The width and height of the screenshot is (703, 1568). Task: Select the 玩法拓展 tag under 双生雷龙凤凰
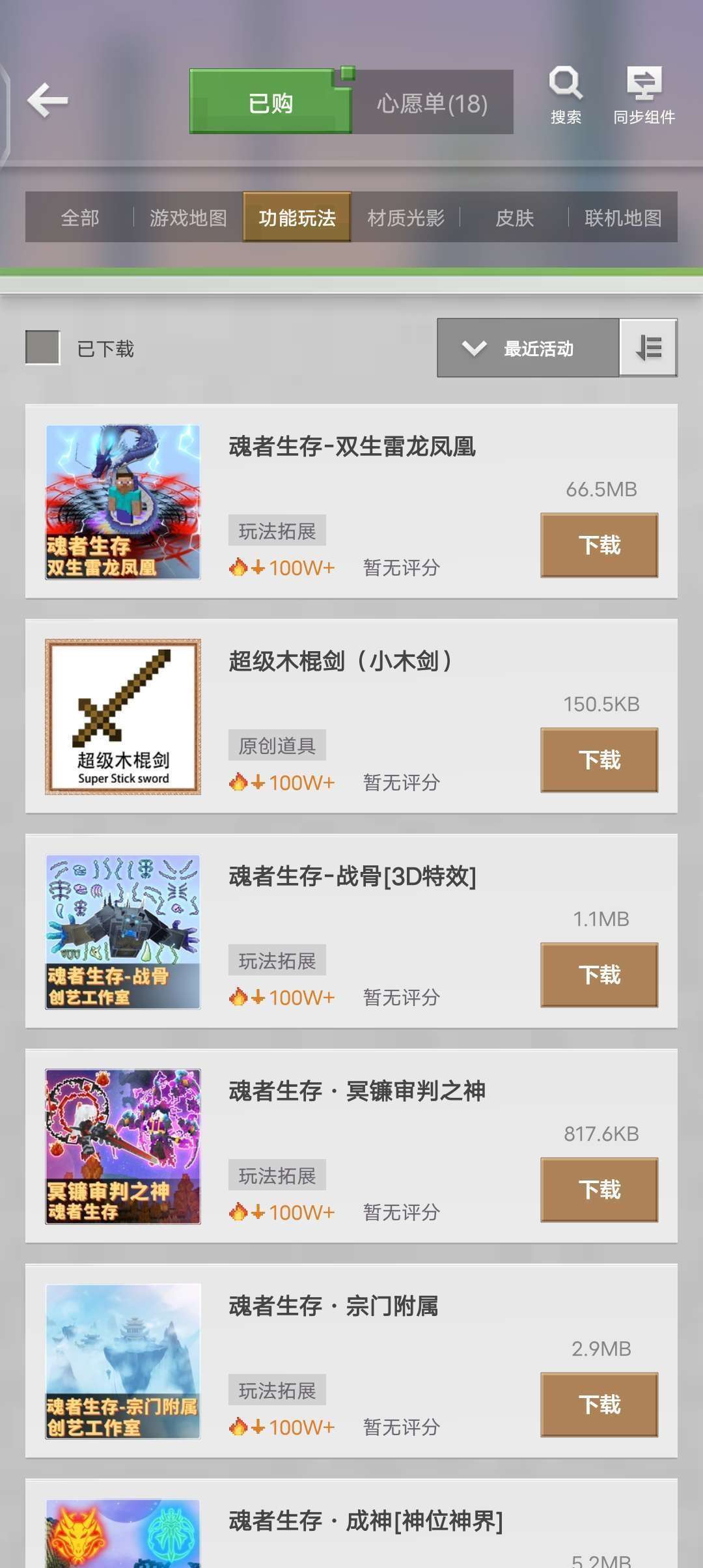(x=277, y=530)
